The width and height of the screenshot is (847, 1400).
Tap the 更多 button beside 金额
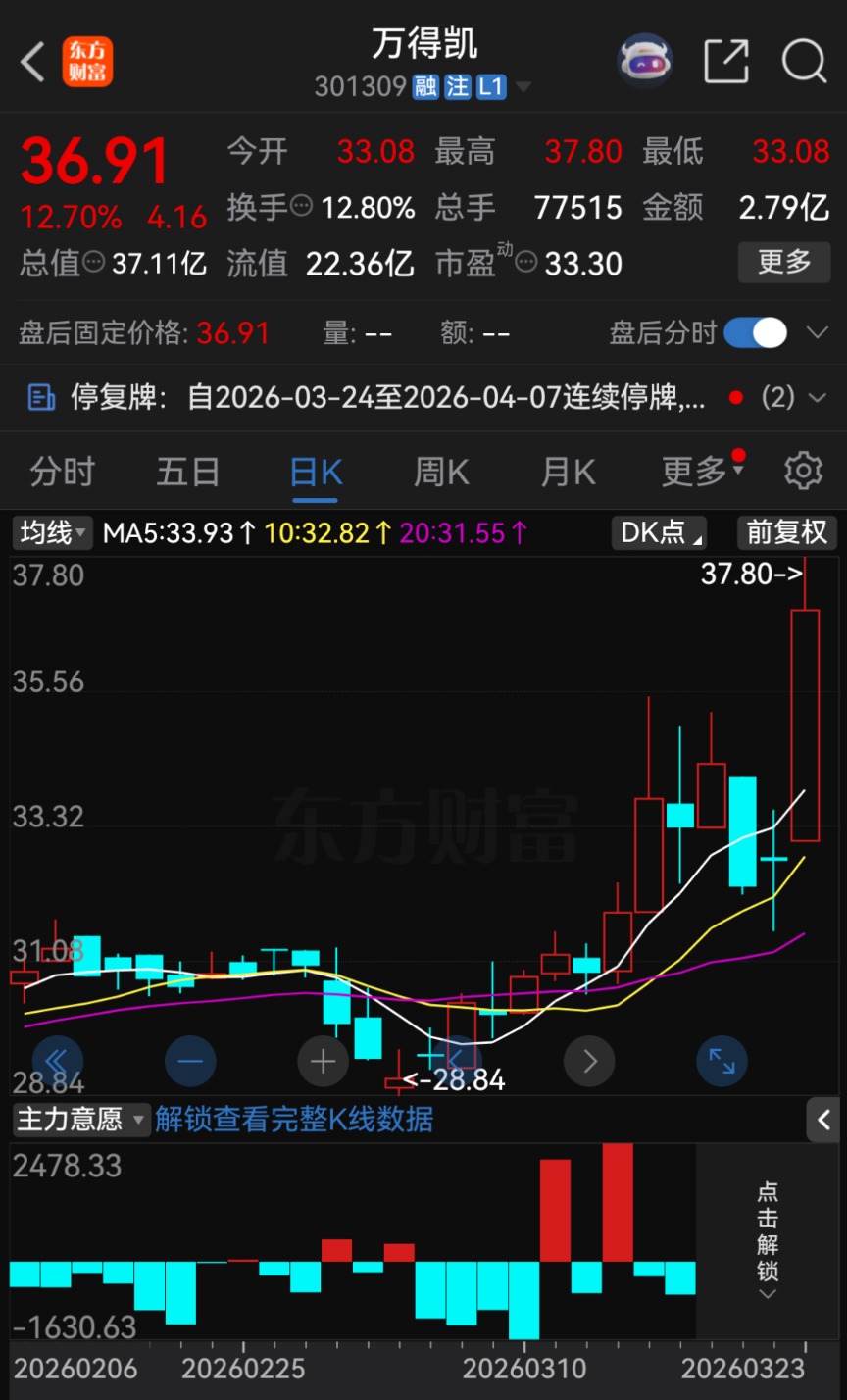(784, 262)
